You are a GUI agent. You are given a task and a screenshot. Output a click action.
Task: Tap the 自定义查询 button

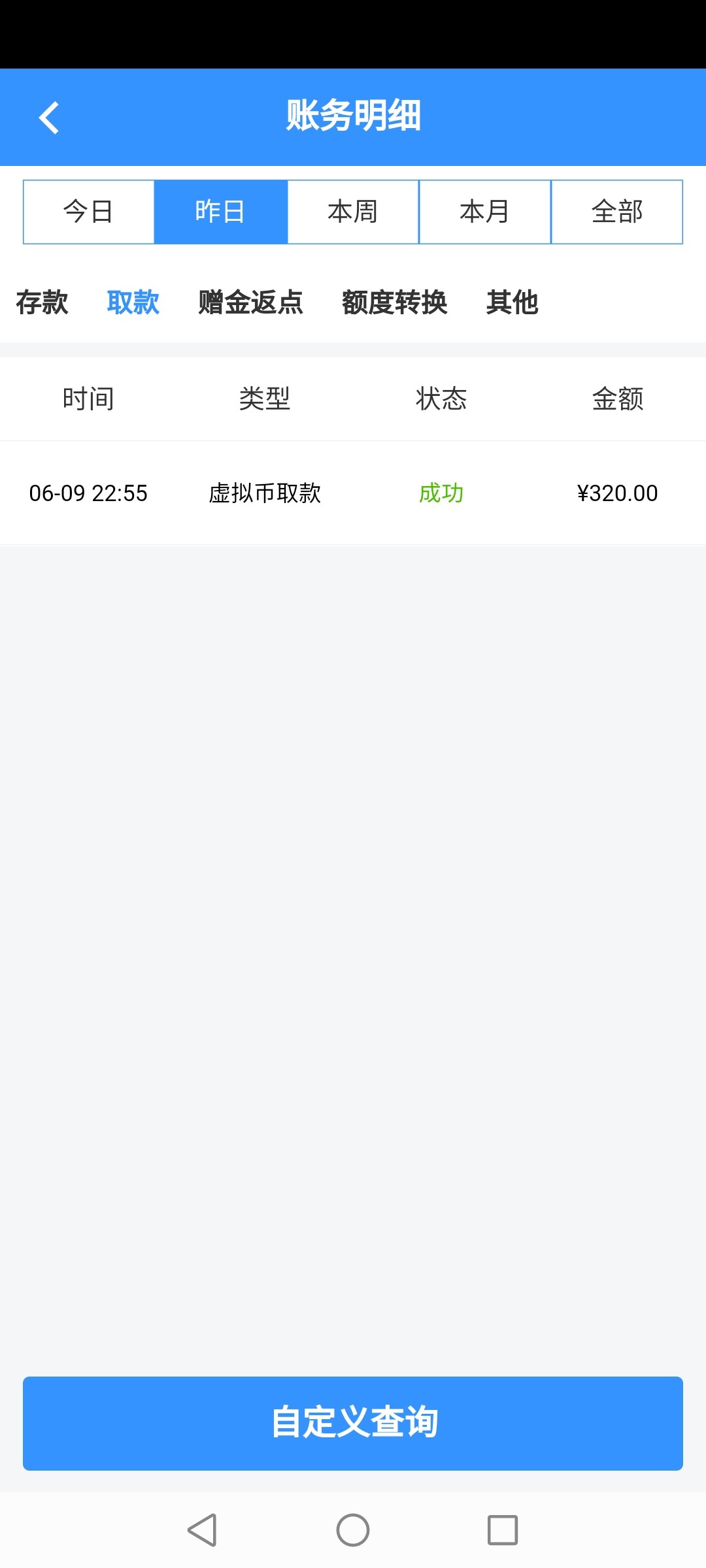(x=353, y=1423)
